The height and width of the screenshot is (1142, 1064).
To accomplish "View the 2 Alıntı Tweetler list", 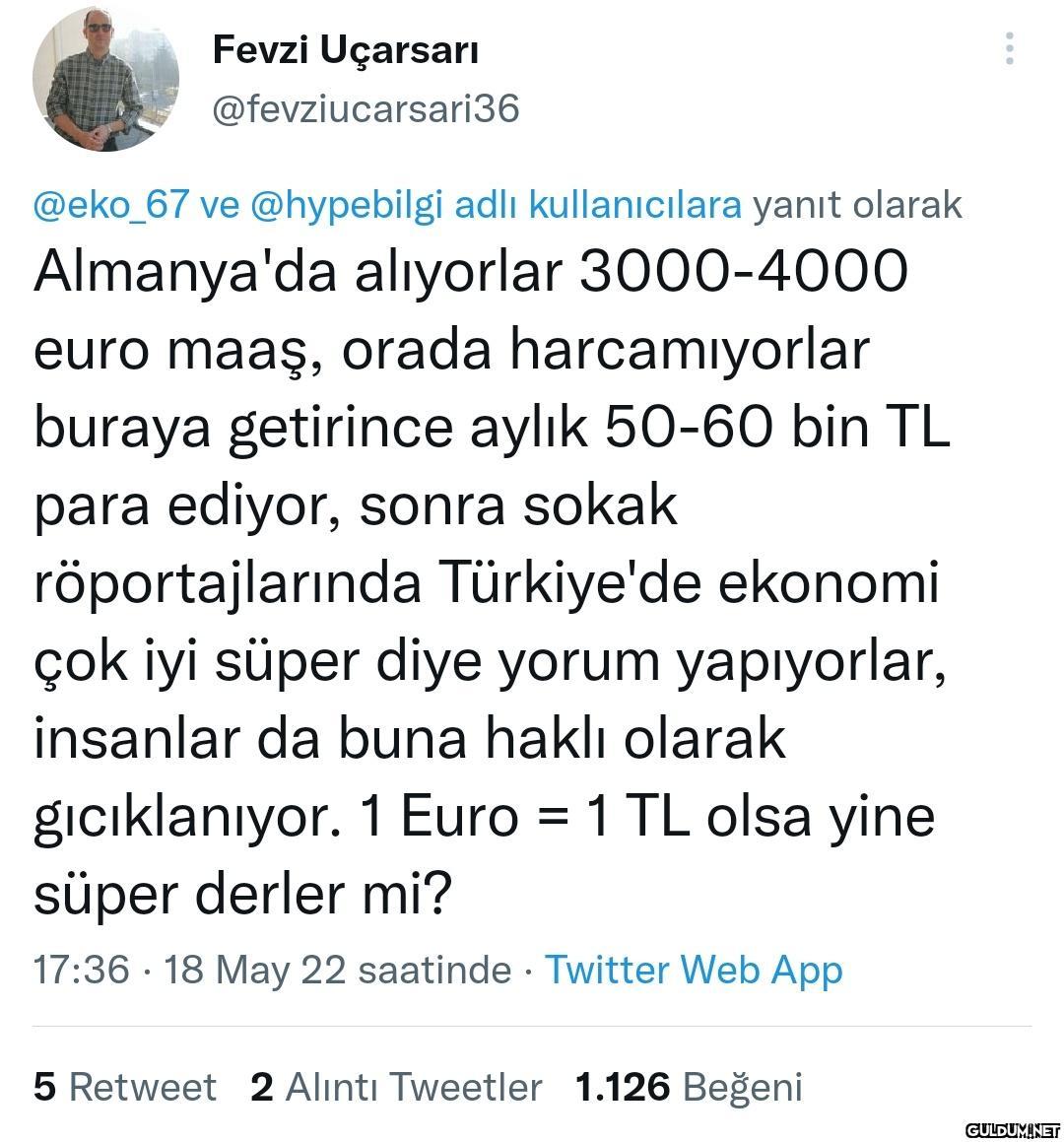I will click(396, 1087).
